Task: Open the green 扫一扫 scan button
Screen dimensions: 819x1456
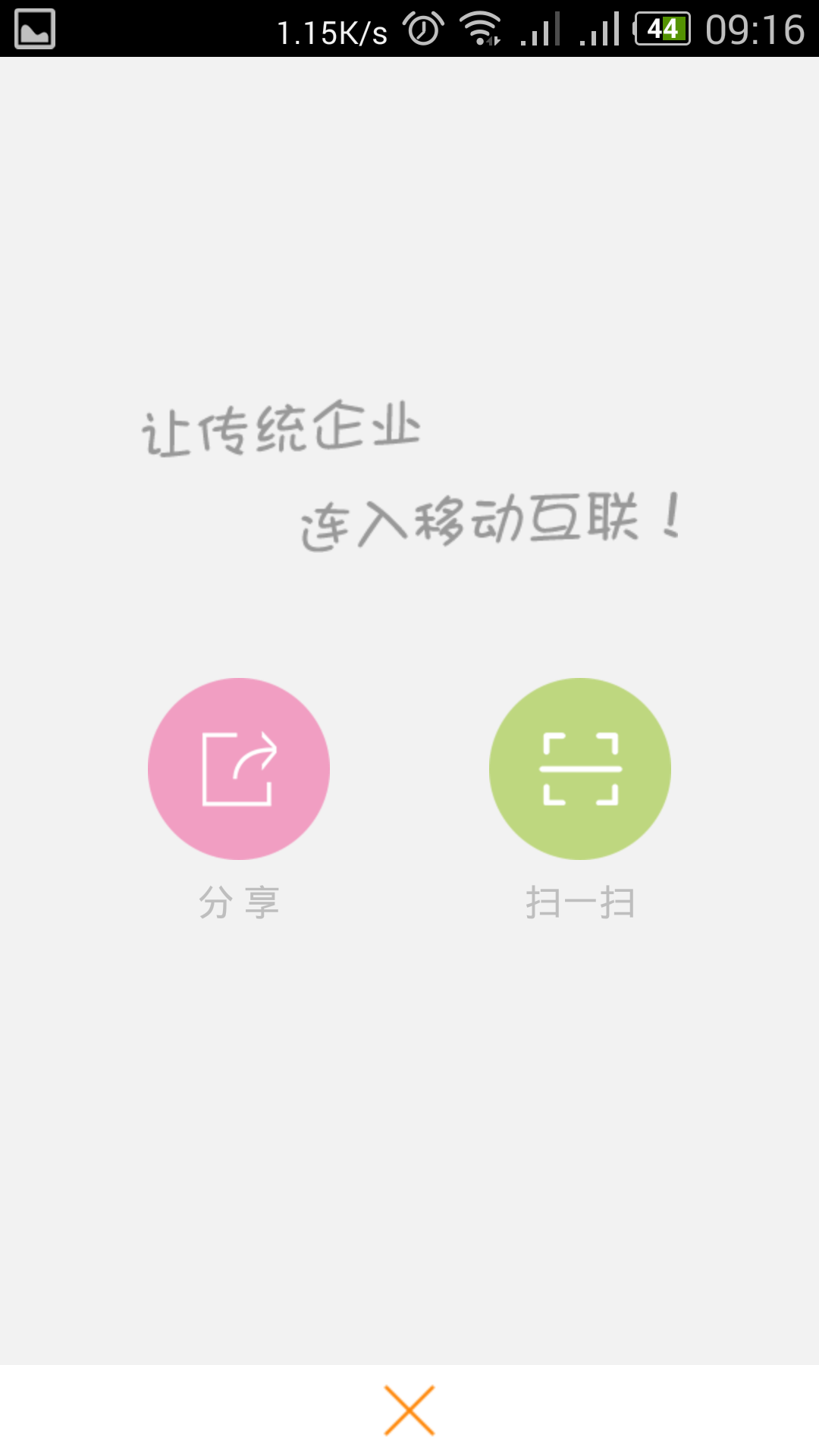Action: (580, 768)
